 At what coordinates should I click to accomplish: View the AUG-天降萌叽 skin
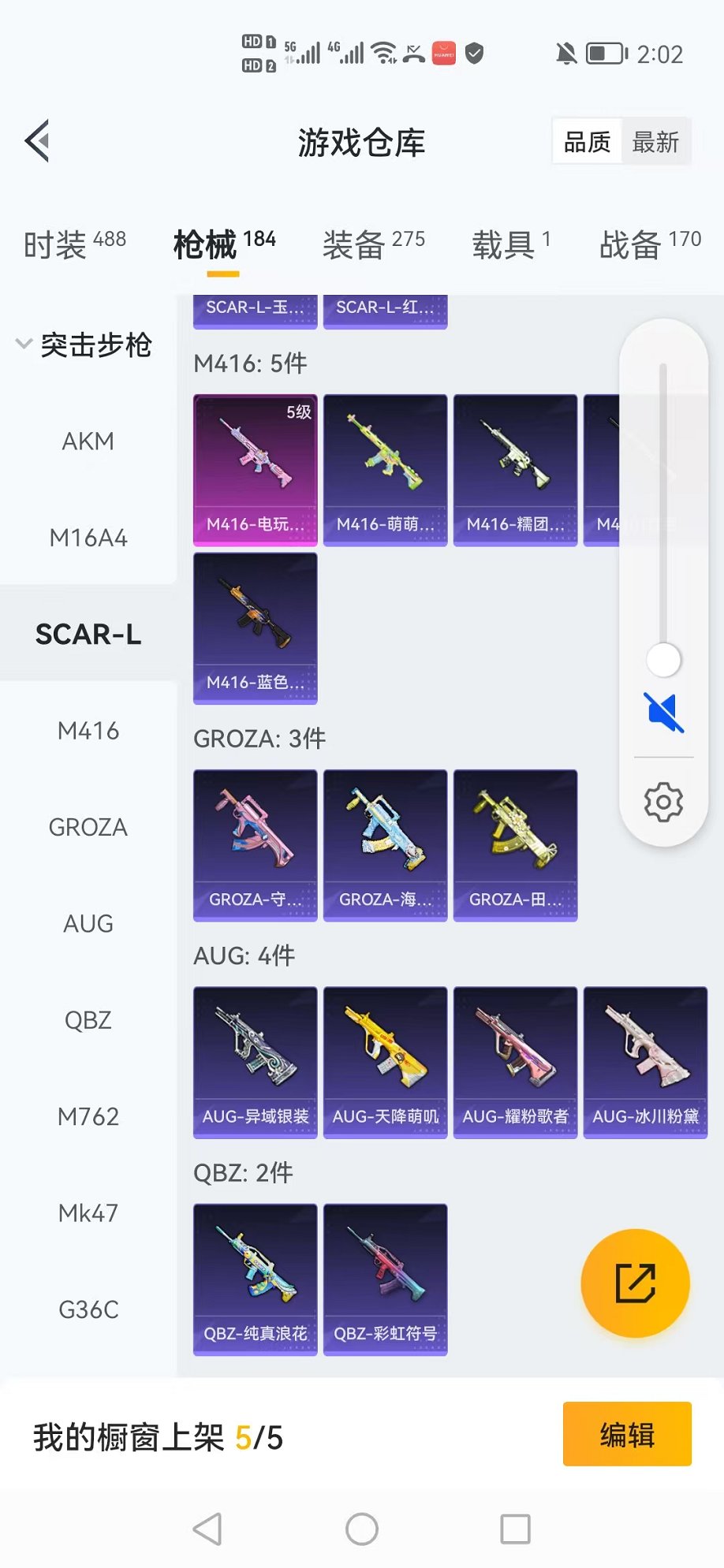[x=385, y=1062]
